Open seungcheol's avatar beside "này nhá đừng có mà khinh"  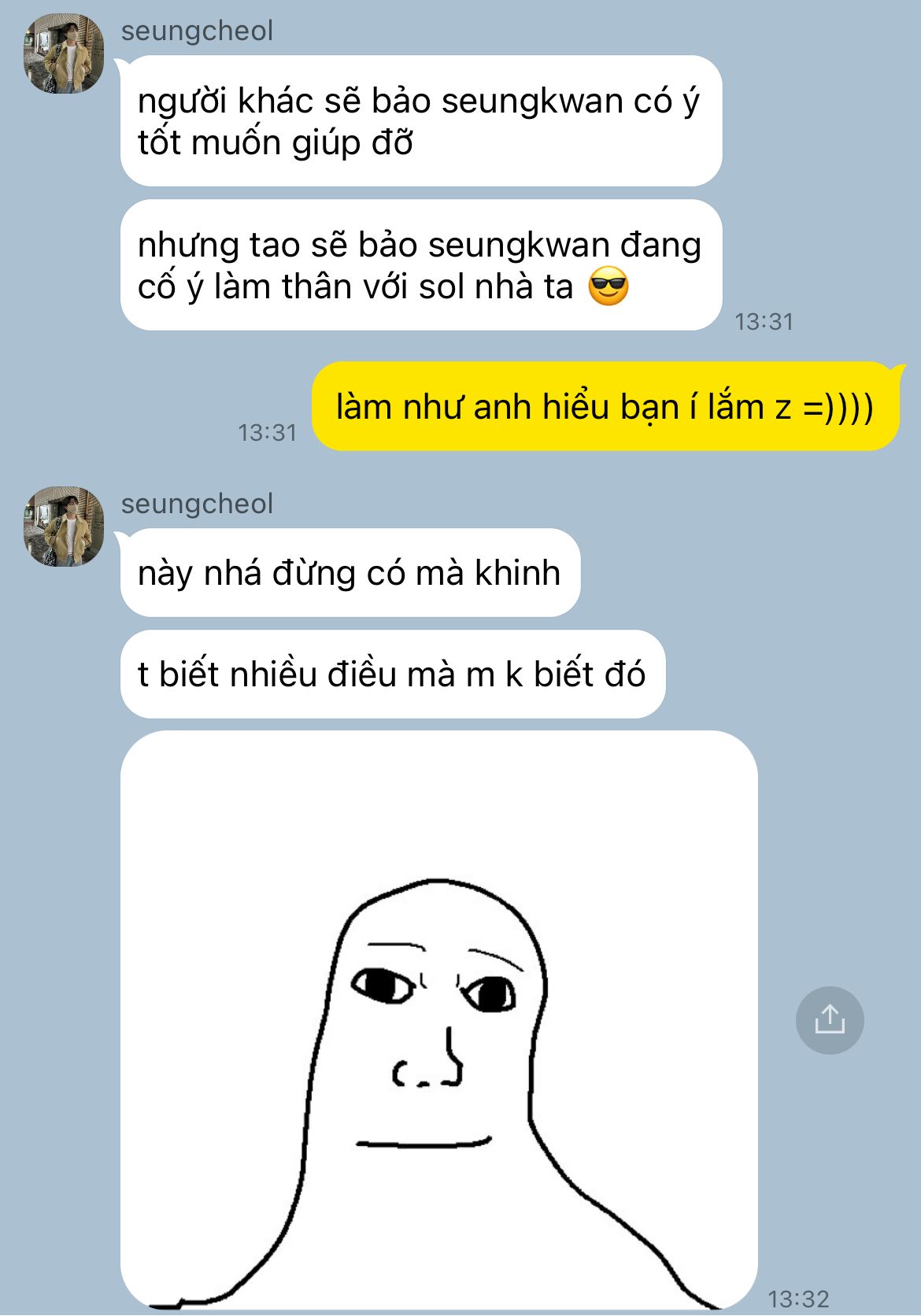pyautogui.click(x=64, y=527)
